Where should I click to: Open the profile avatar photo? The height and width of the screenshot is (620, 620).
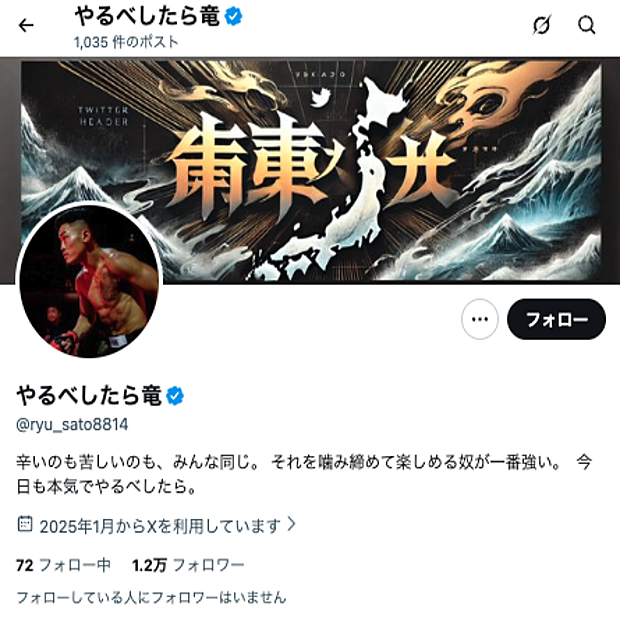tap(89, 285)
